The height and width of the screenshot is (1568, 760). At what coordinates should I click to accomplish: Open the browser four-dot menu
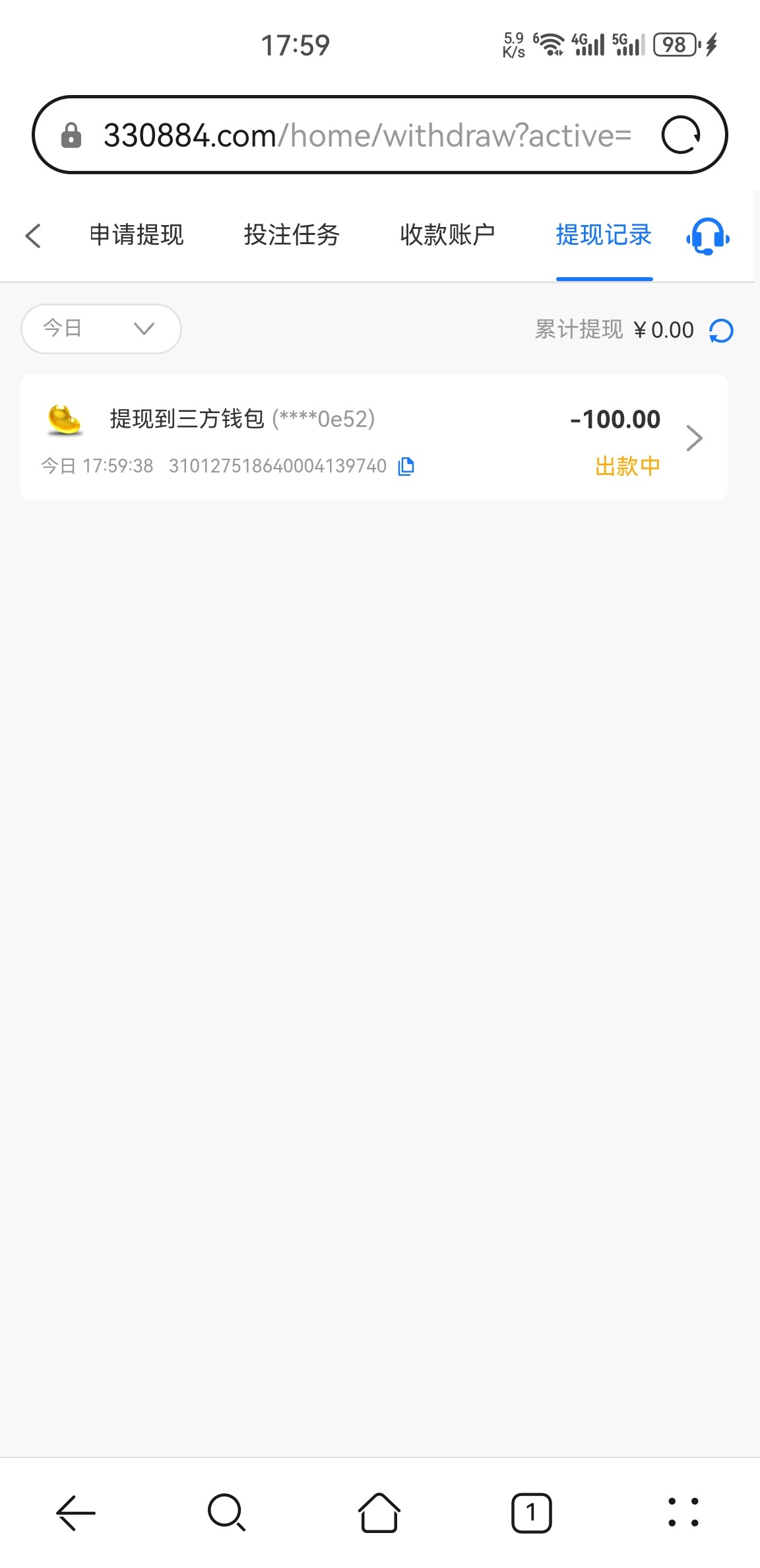click(x=683, y=1512)
